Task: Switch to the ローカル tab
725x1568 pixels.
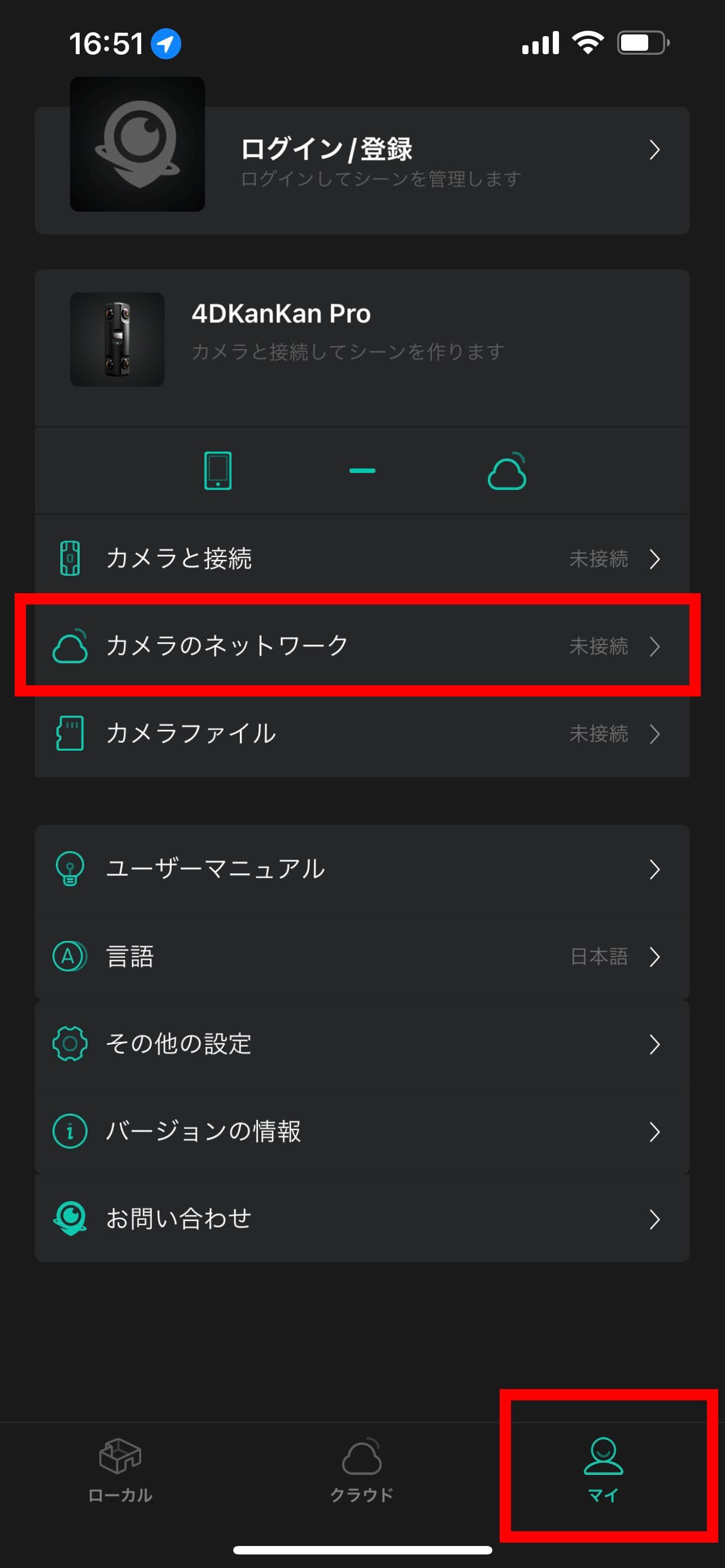Action: click(x=120, y=1469)
